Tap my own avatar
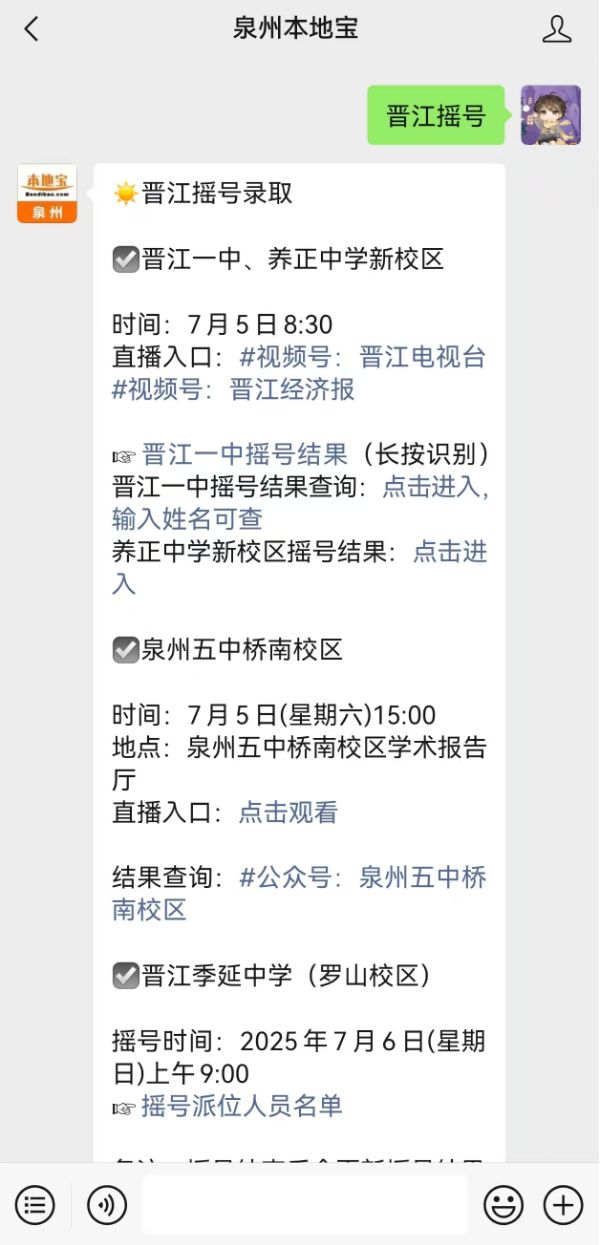Screen dimensions: 601x1245 pyautogui.click(x=550, y=115)
